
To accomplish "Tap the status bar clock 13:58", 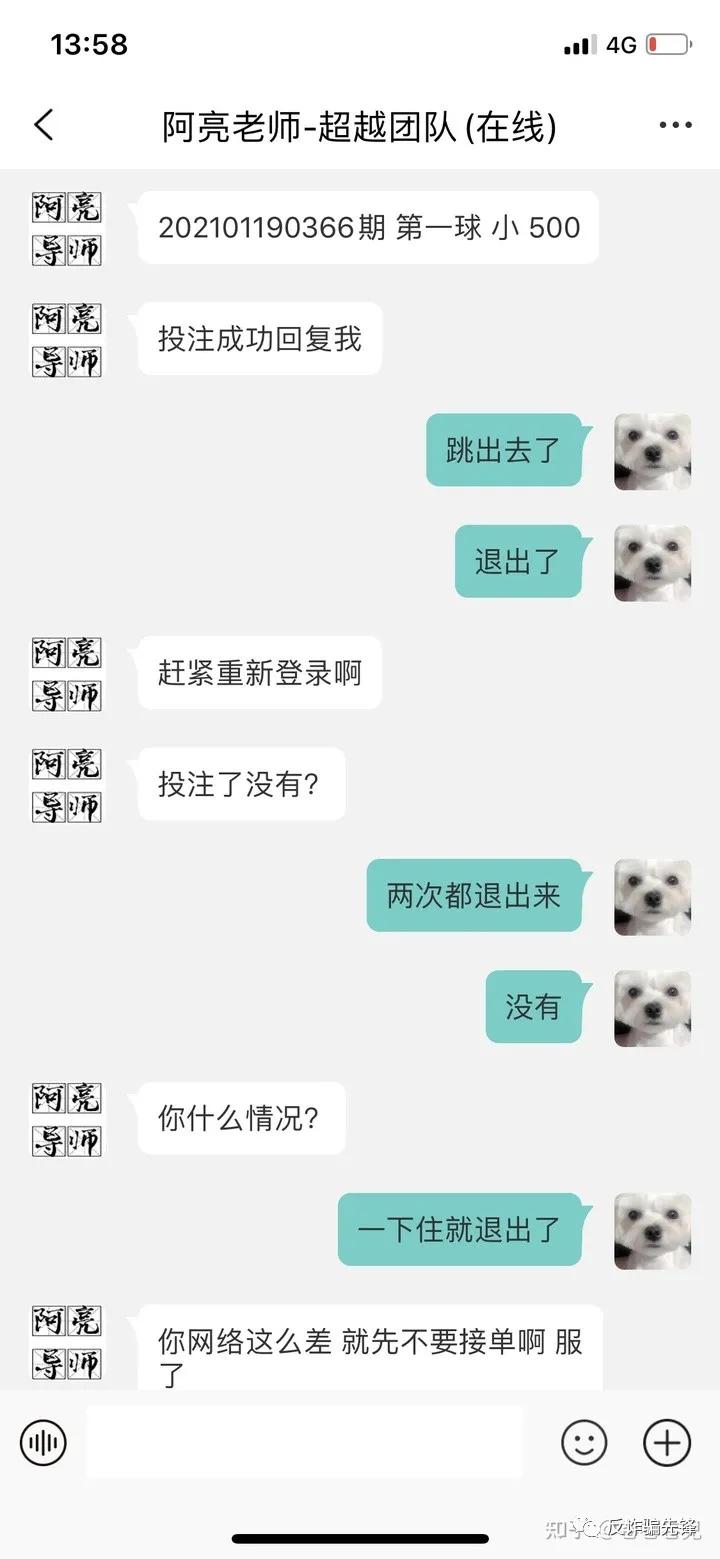I will pyautogui.click(x=88, y=43).
